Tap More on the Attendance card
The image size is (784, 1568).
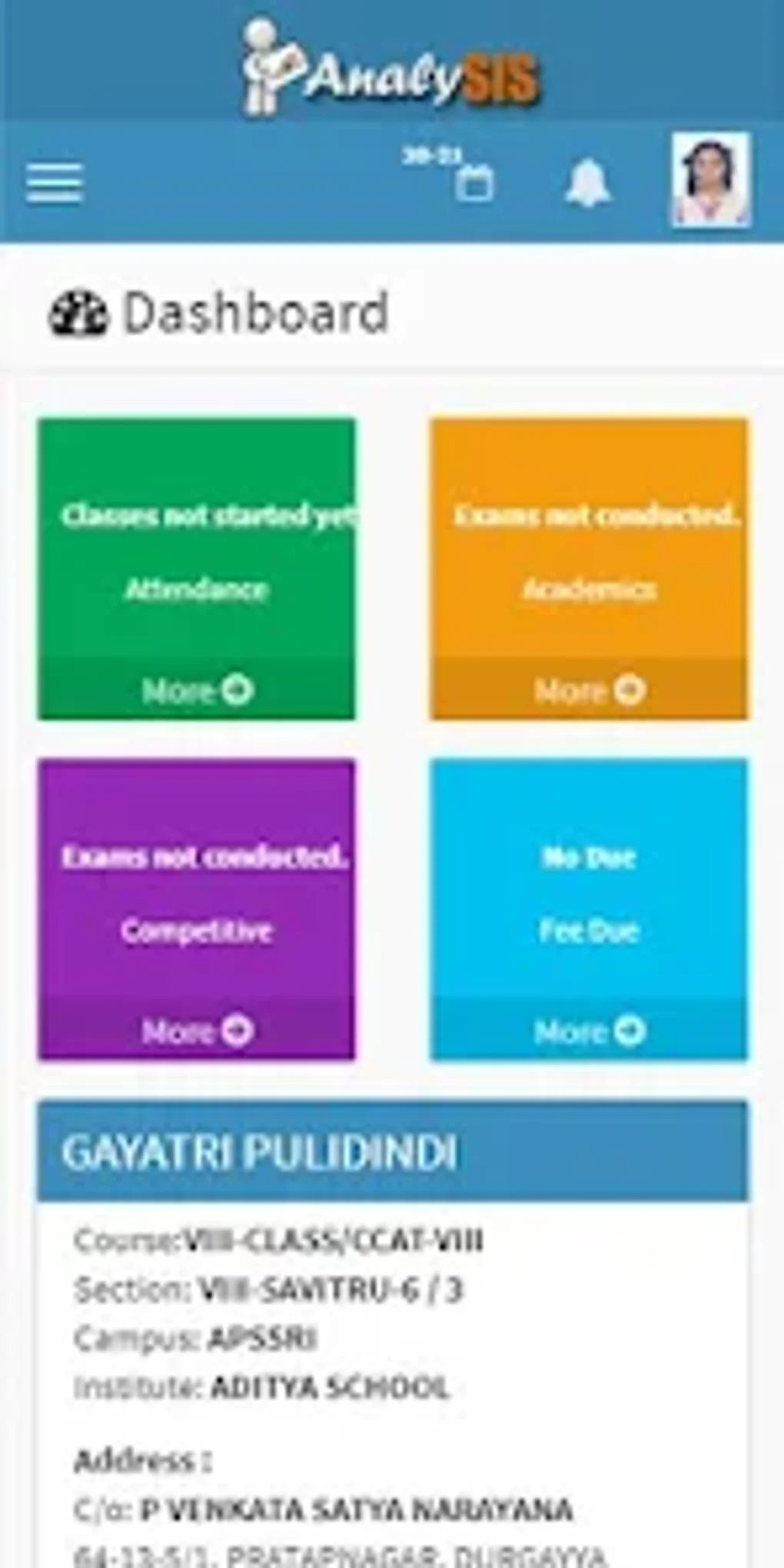click(x=197, y=689)
